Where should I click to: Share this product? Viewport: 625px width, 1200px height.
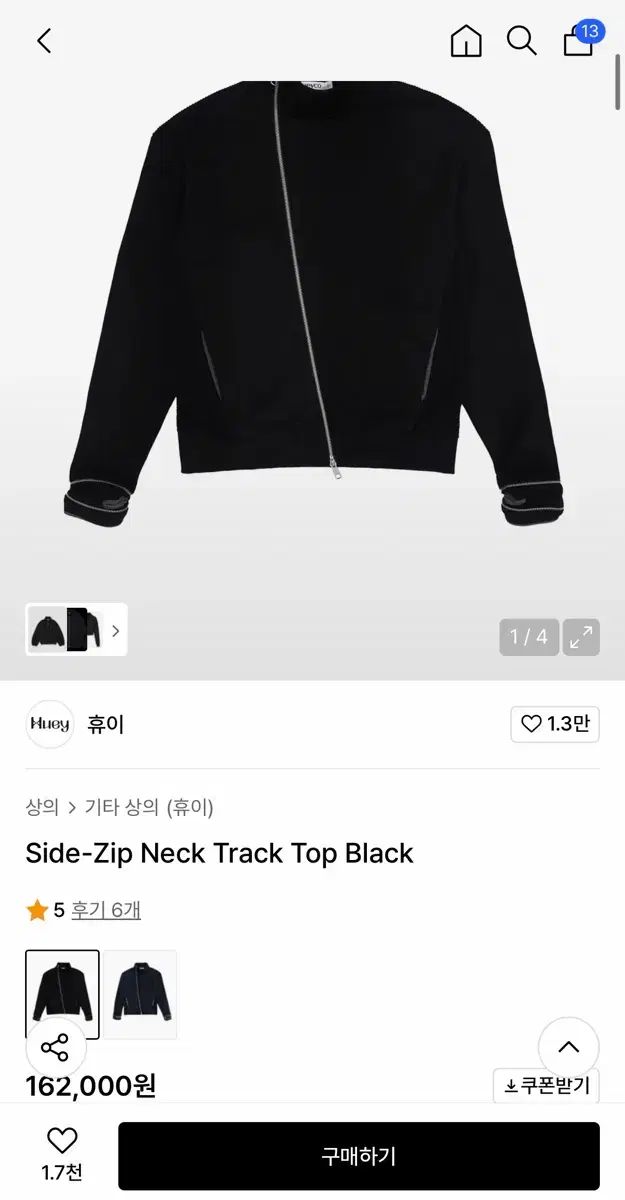[55, 1048]
